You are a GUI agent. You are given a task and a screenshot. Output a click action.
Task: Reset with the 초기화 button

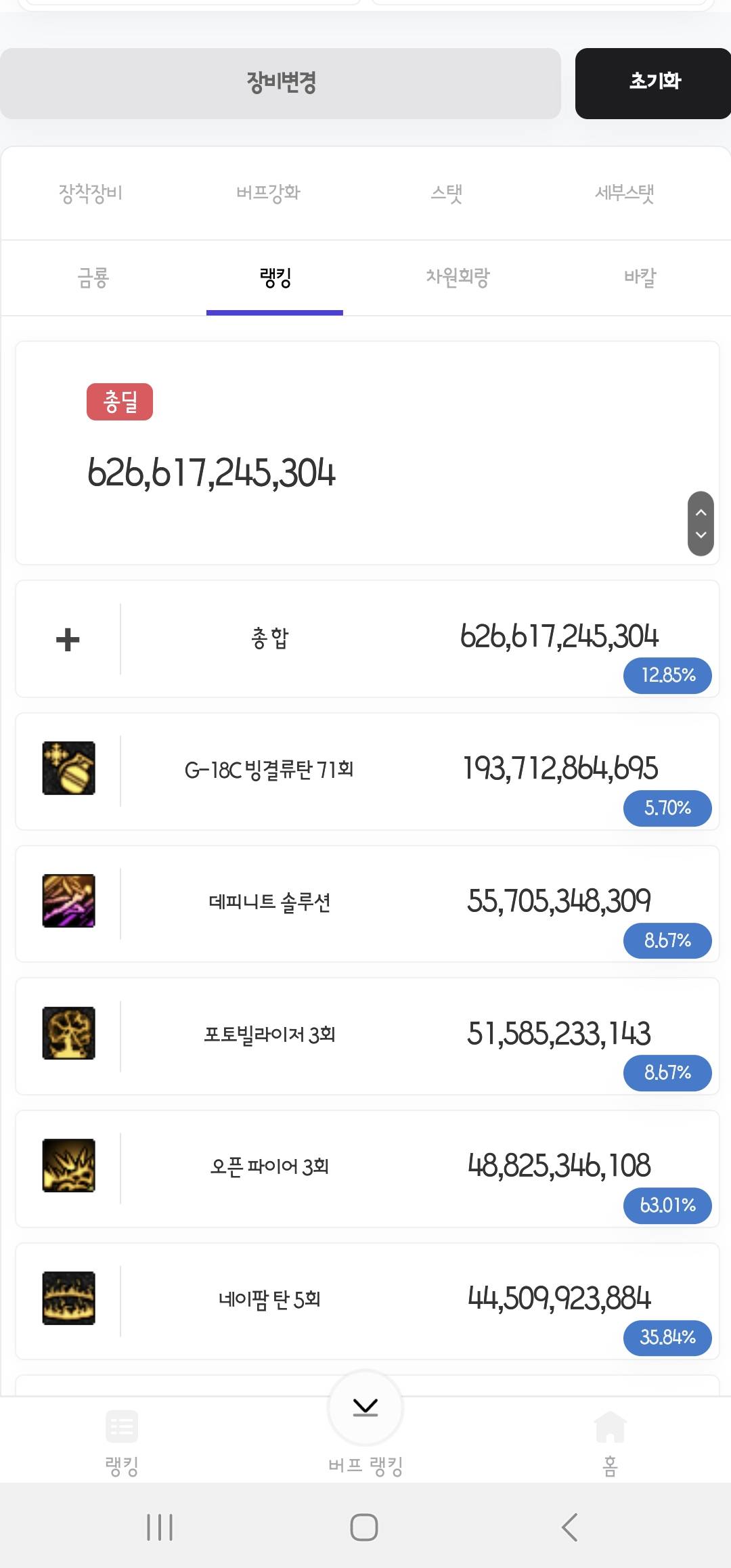[653, 83]
